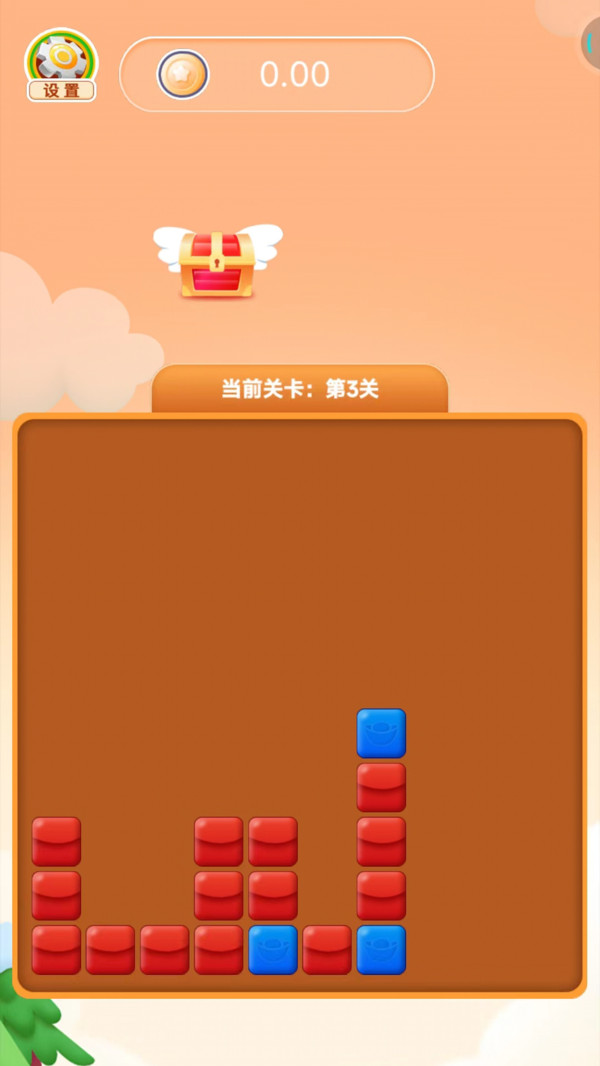Open the 设置 settings button
Viewport: 600px width, 1066px height.
(61, 66)
